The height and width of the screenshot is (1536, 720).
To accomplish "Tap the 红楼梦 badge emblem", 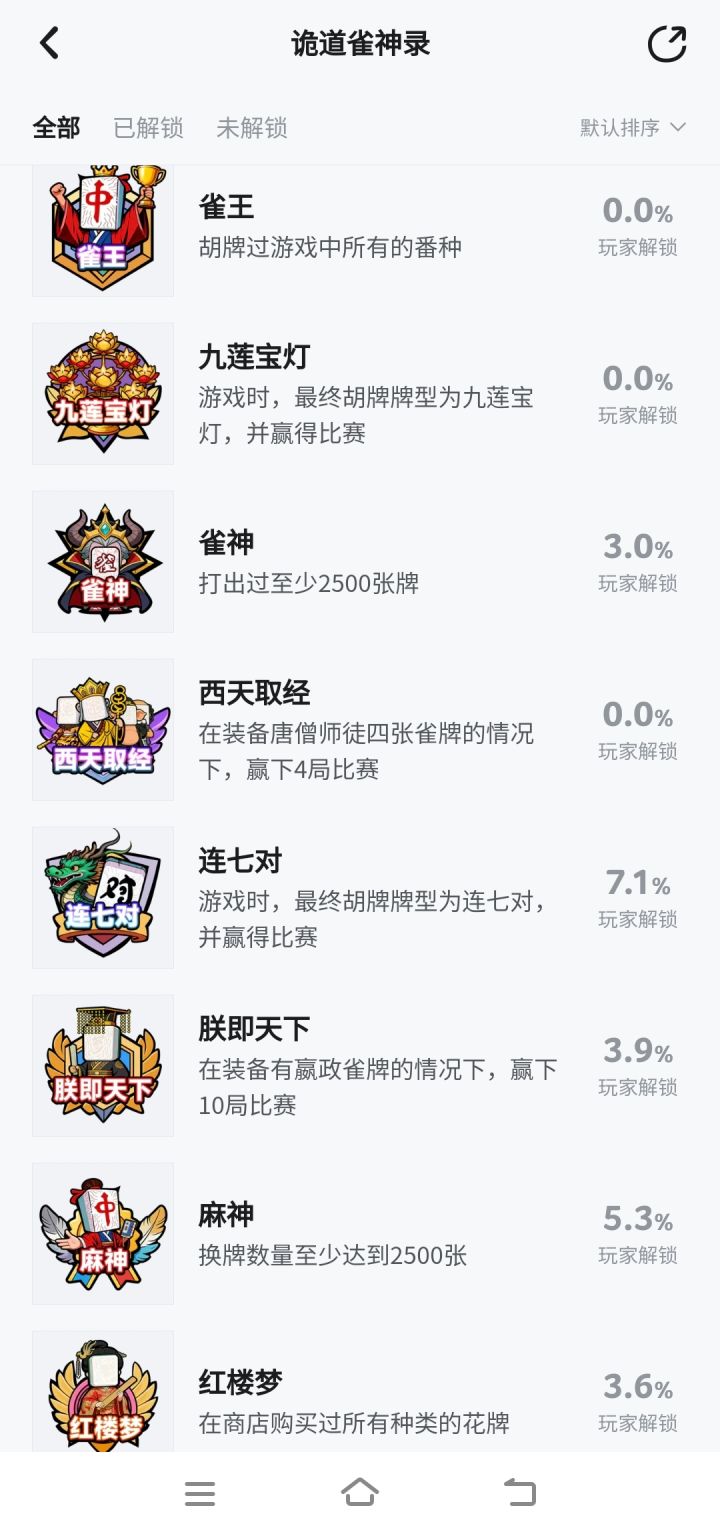I will pyautogui.click(x=102, y=1400).
